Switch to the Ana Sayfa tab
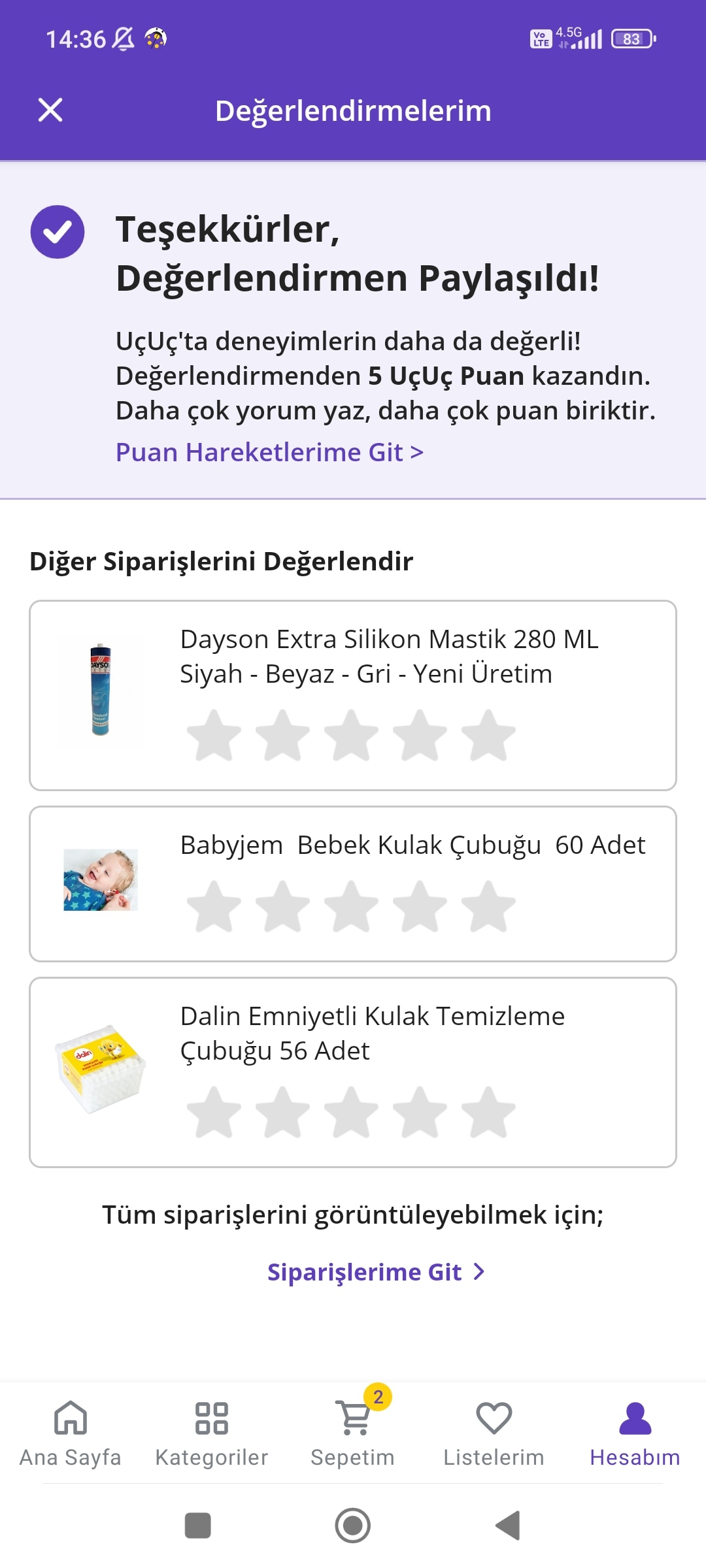 (71, 1431)
